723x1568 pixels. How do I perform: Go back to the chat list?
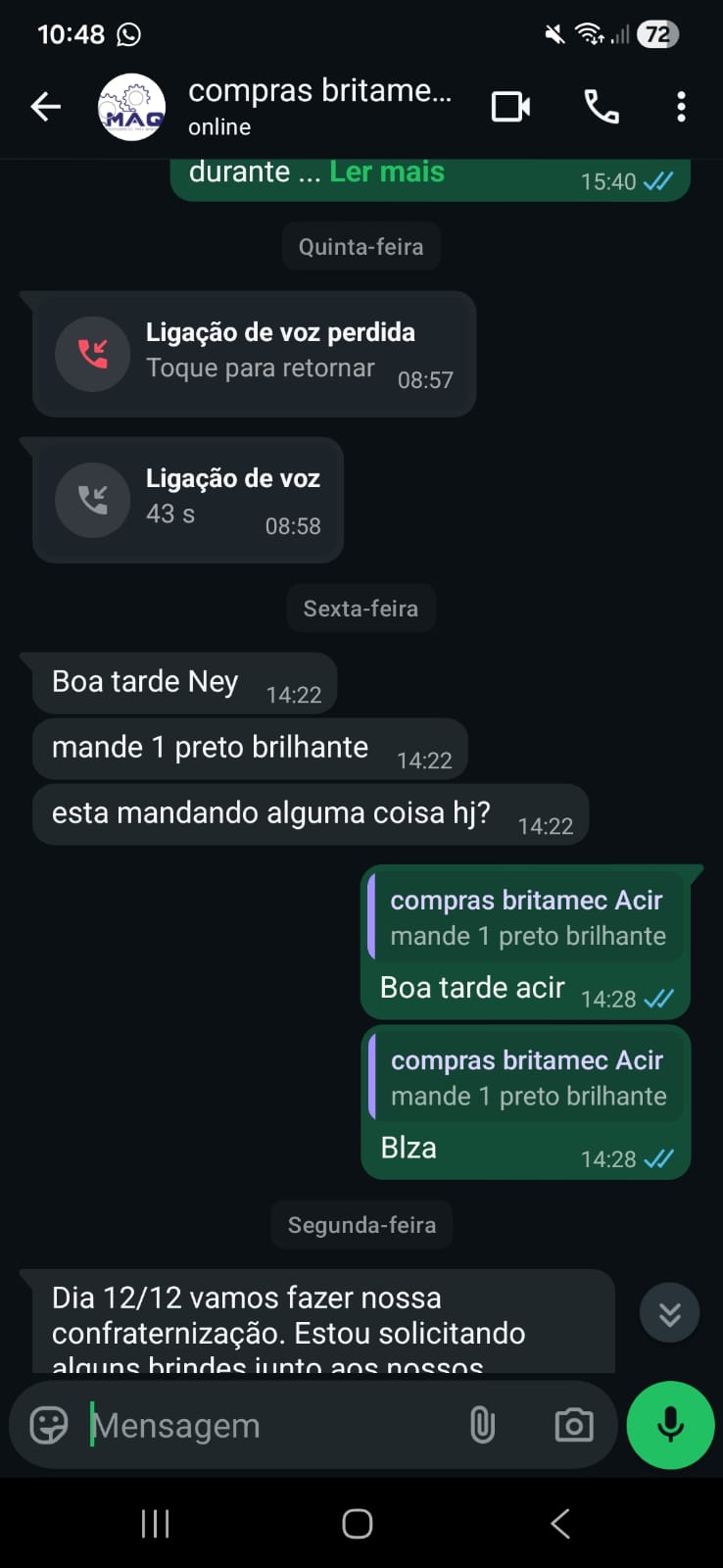[x=45, y=107]
